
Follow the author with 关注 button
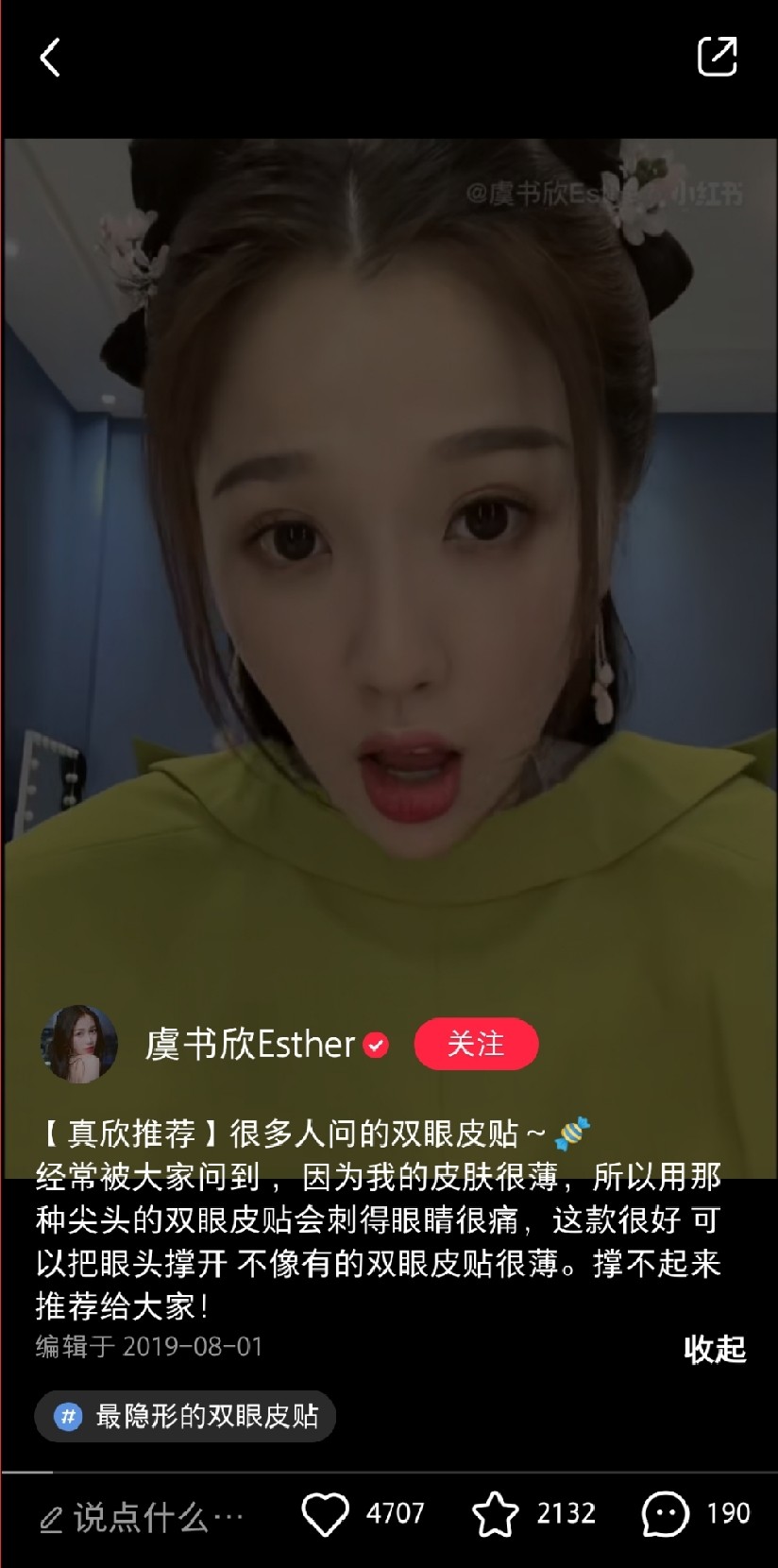476,1044
